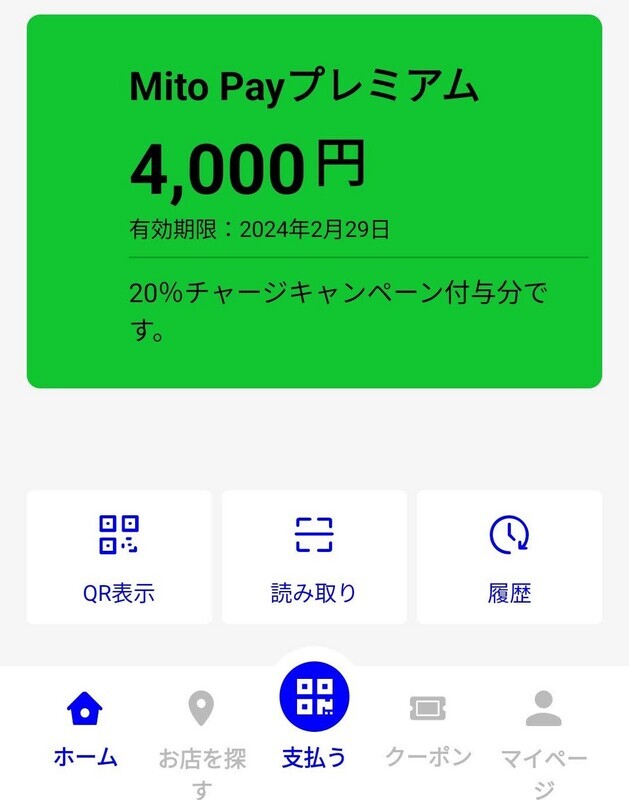View payment history via 履歴

(509, 556)
